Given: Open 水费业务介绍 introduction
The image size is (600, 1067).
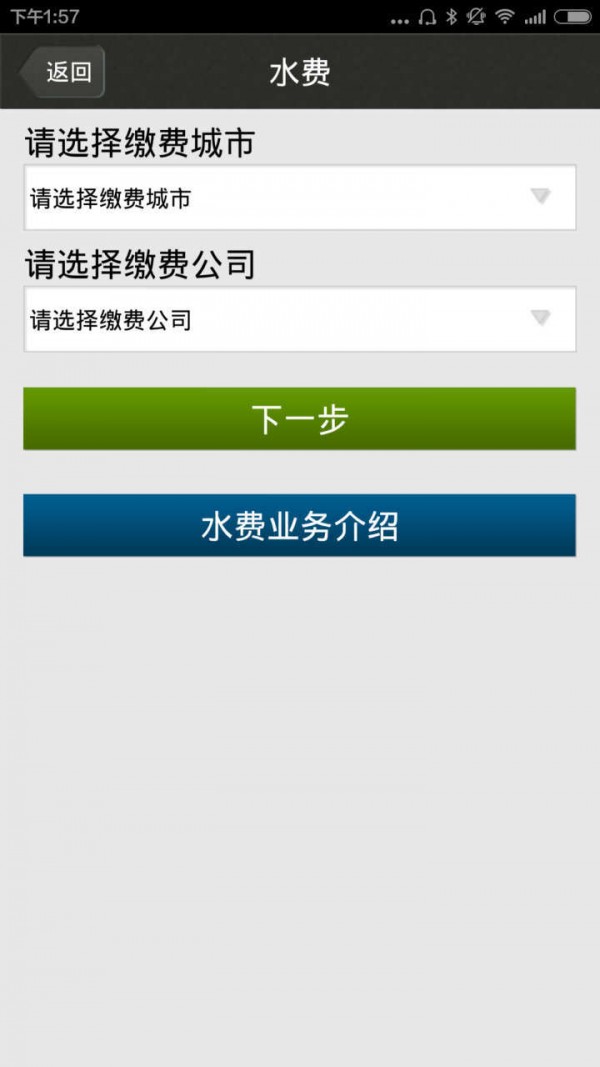Looking at the screenshot, I should click(299, 526).
